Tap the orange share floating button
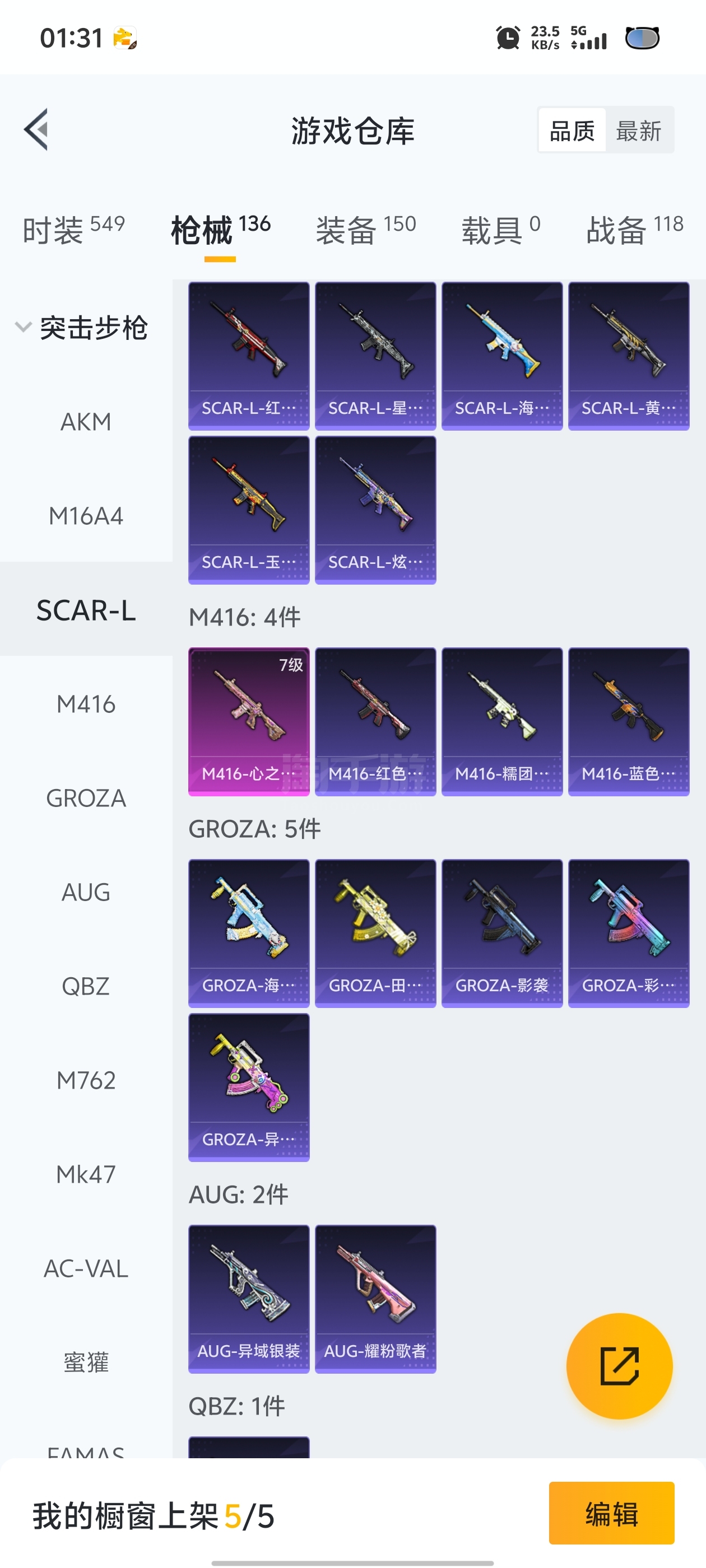This screenshot has width=706, height=1568. pyautogui.click(x=619, y=1365)
